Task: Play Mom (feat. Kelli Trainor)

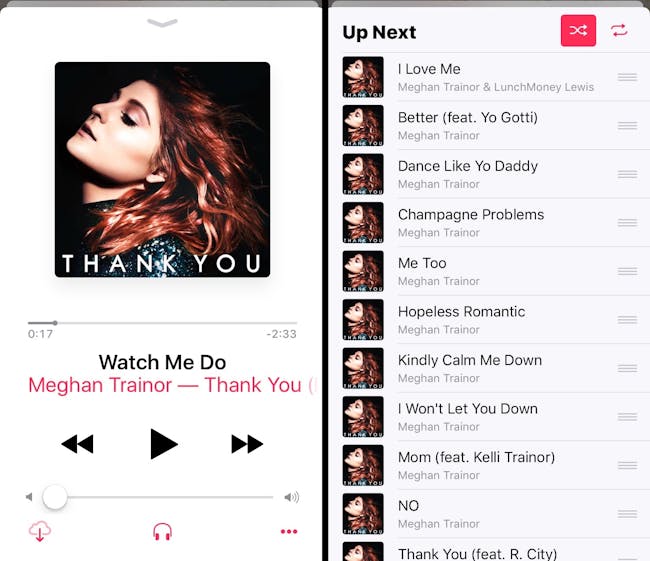Action: pos(470,464)
